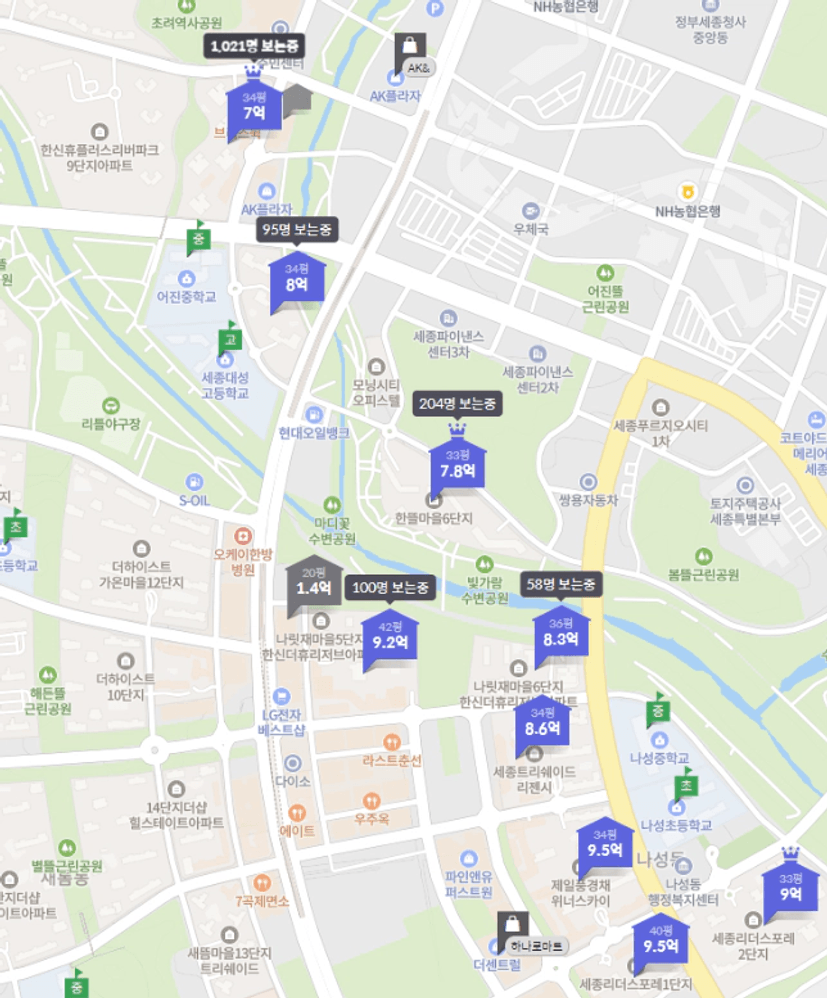The width and height of the screenshot is (827, 998).
Task: Select the 33평 9억 marker with crown
Action: (x=790, y=886)
